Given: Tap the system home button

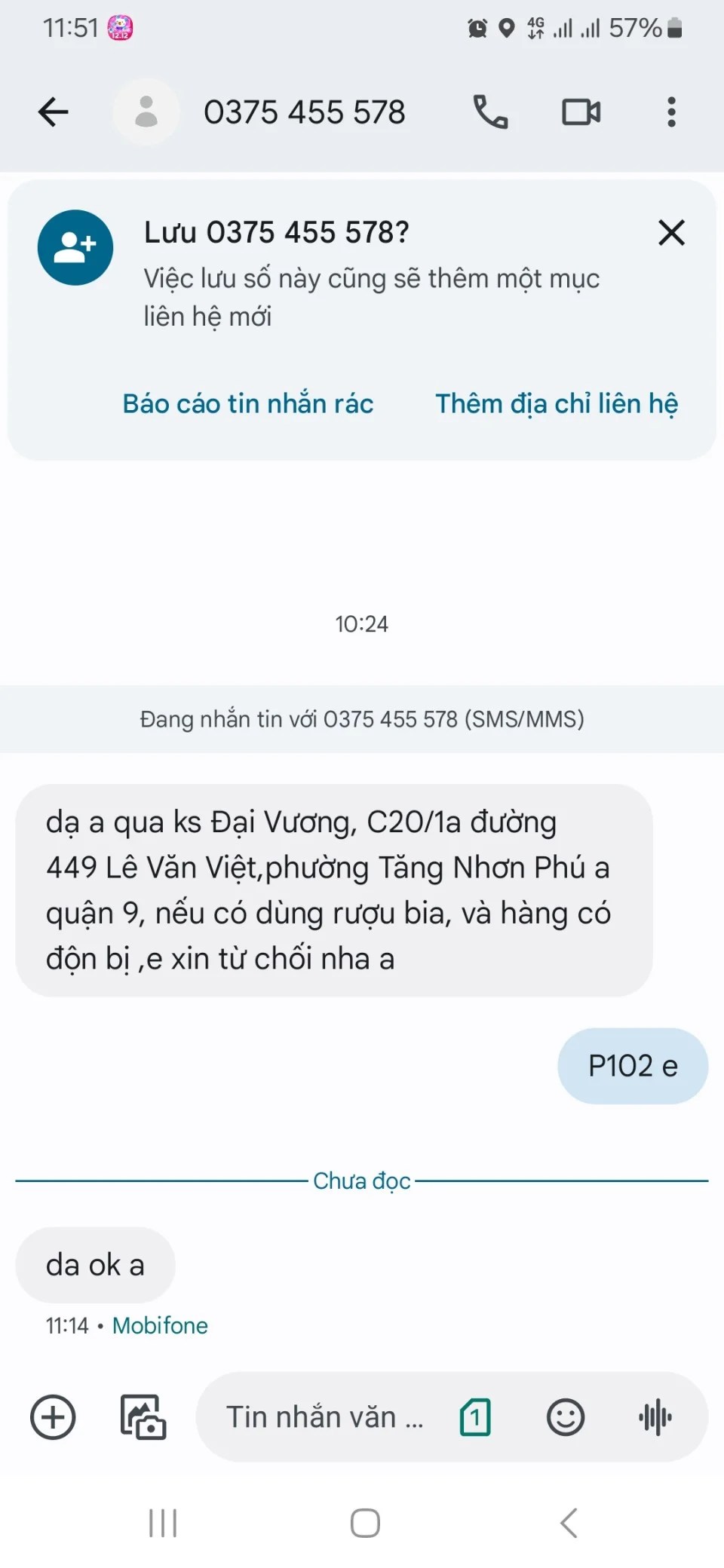Looking at the screenshot, I should pos(365,1523).
